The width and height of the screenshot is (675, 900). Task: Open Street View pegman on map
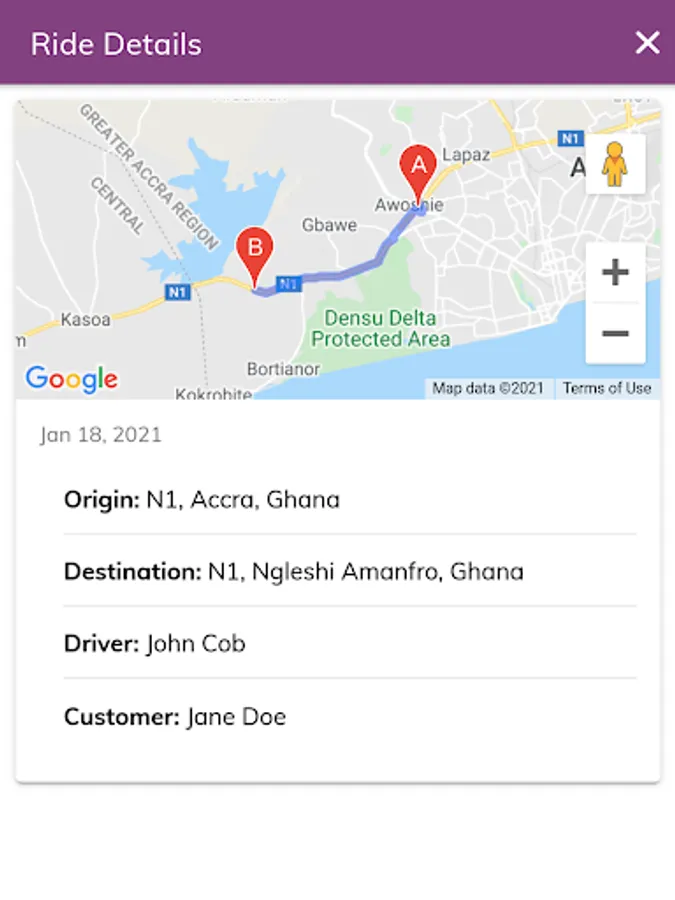614,164
